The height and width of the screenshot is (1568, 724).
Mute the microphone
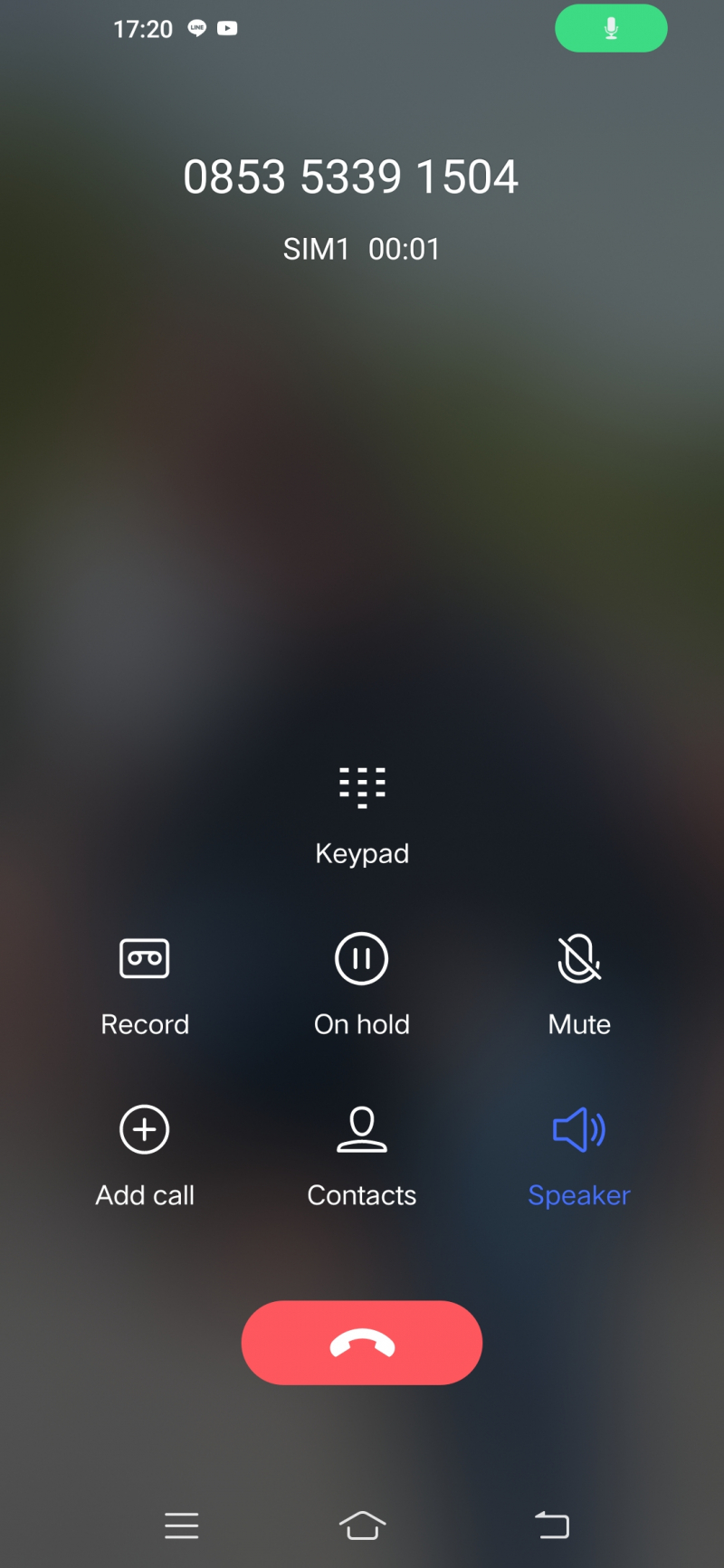click(579, 959)
